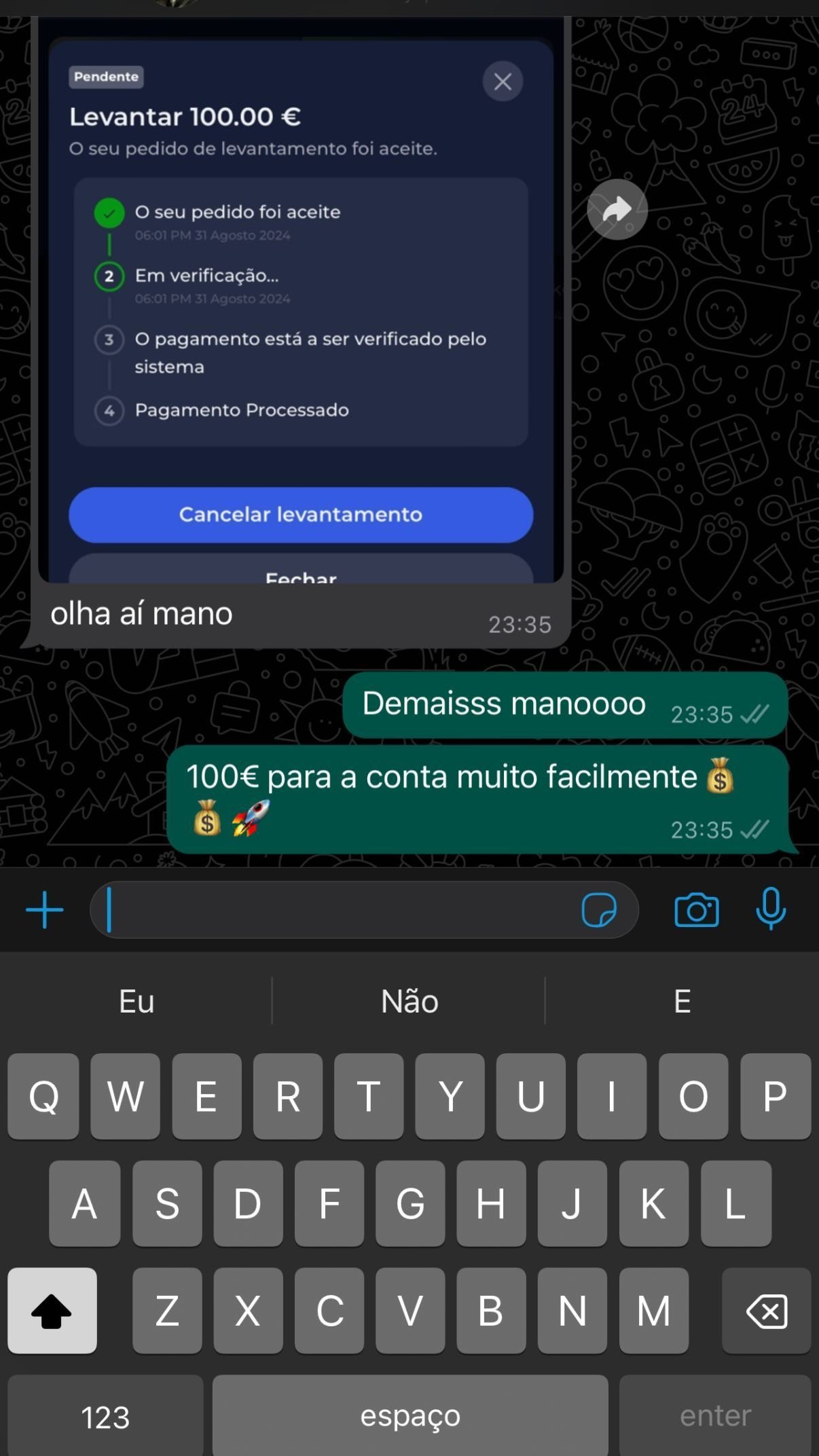Tap the Fechar button
Image resolution: width=819 pixels, height=1456 pixels.
point(300,577)
